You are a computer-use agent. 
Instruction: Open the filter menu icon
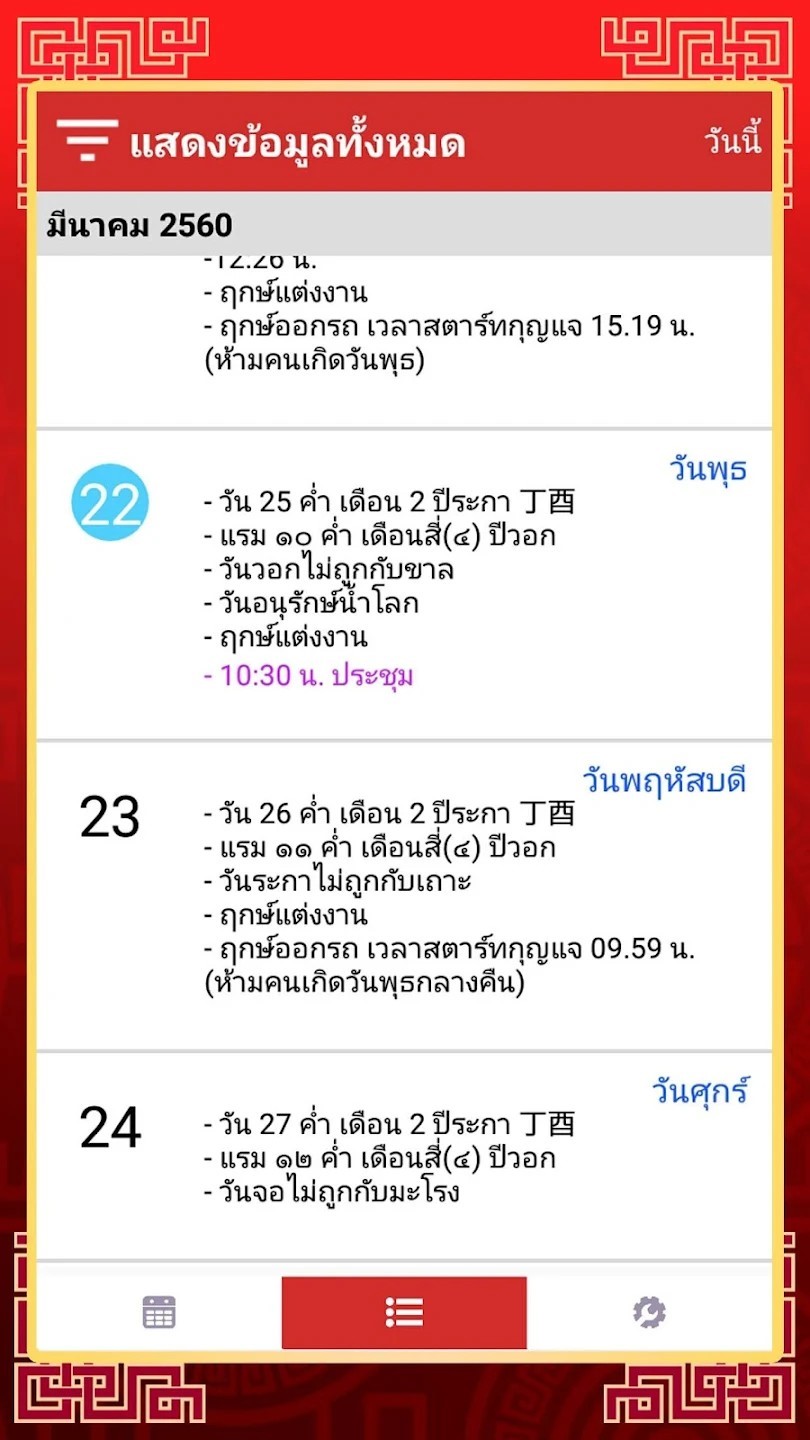click(88, 141)
